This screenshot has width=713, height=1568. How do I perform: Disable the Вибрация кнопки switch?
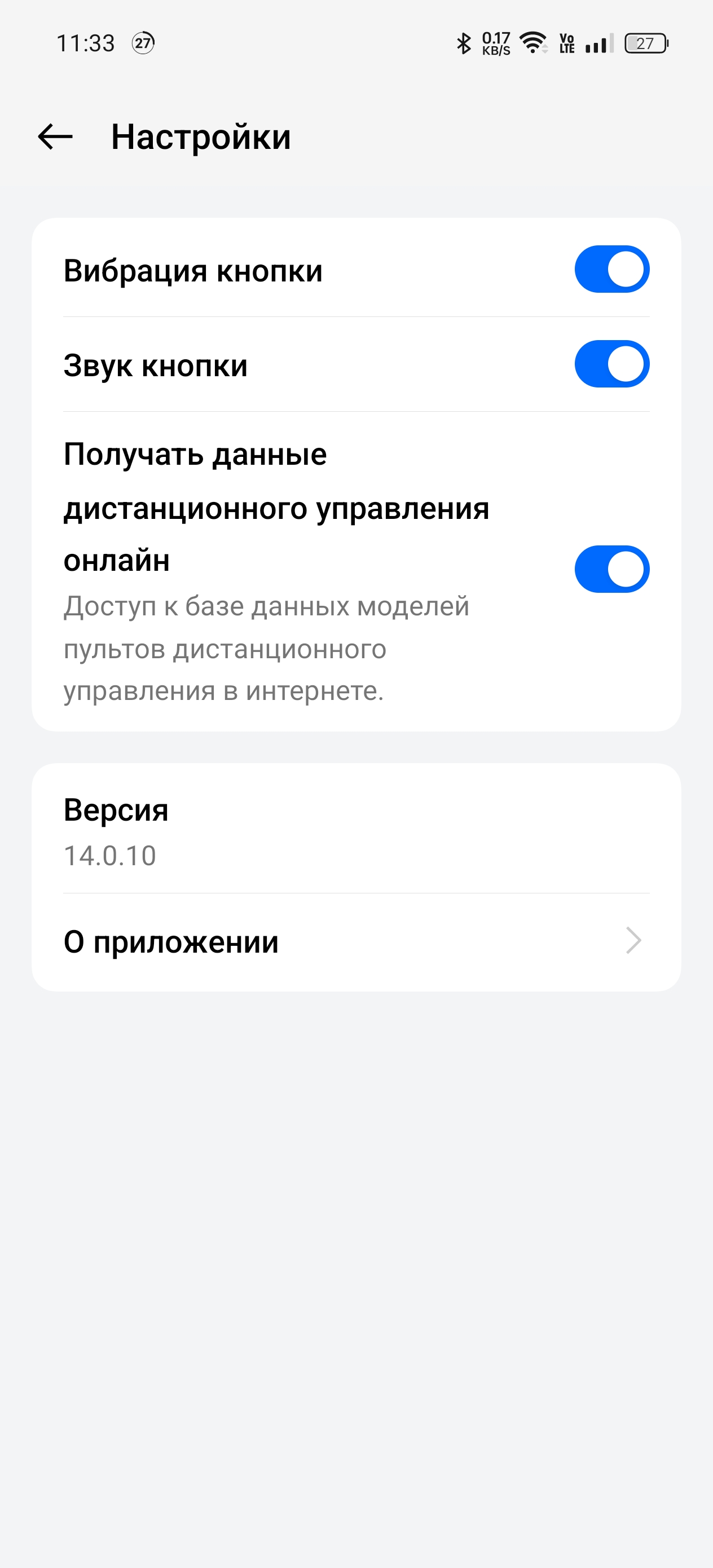pyautogui.click(x=611, y=269)
